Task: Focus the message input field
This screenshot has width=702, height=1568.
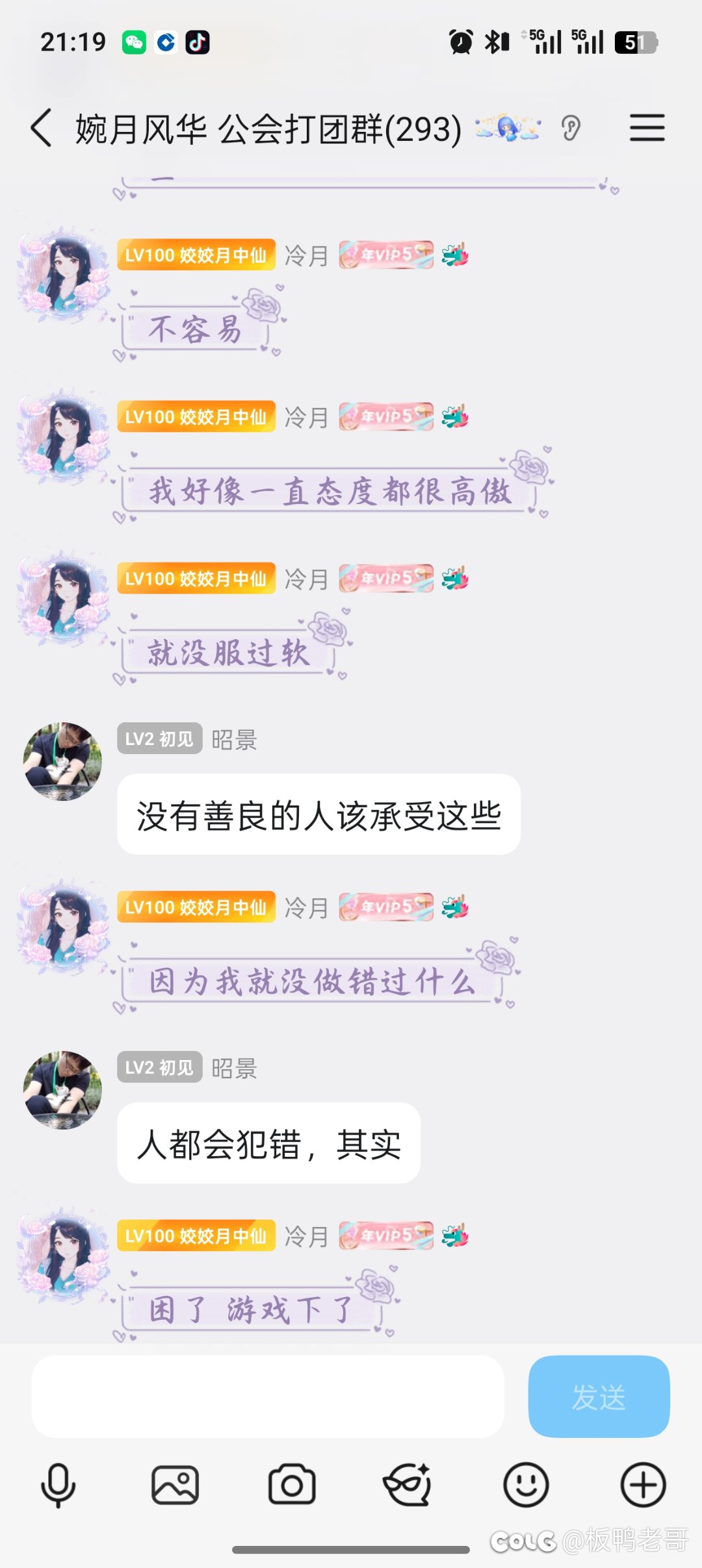Action: (268, 1396)
